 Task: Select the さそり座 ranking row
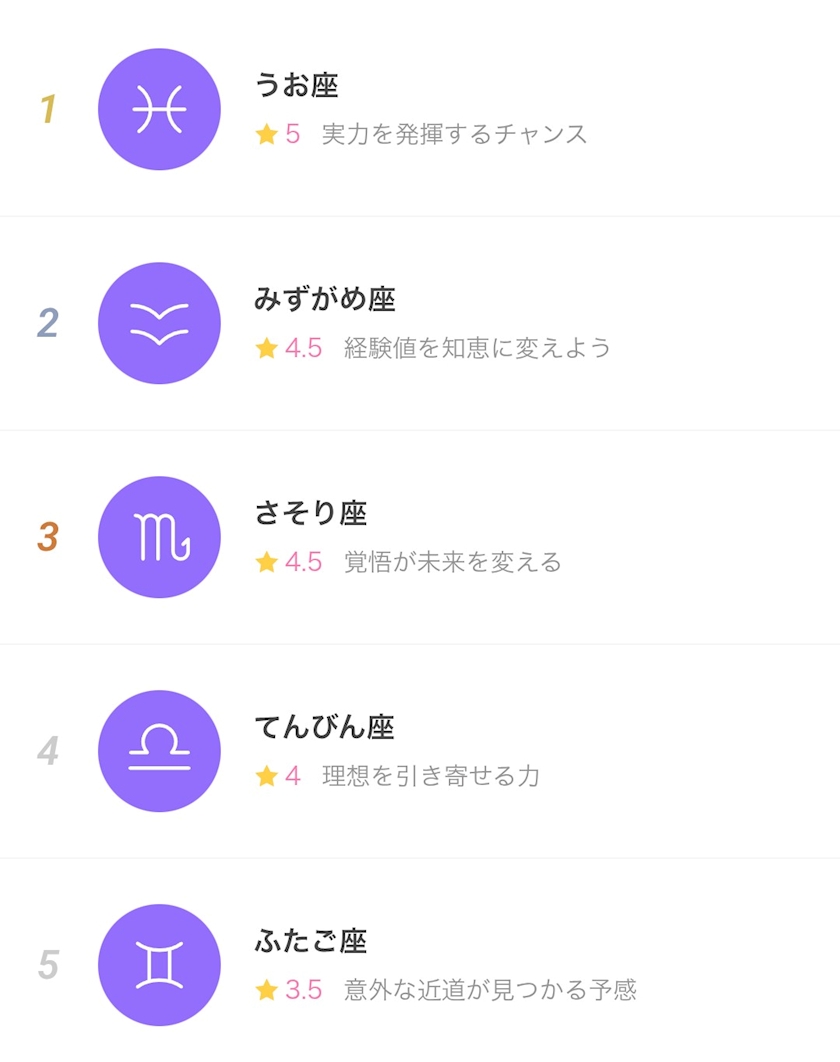pos(420,537)
